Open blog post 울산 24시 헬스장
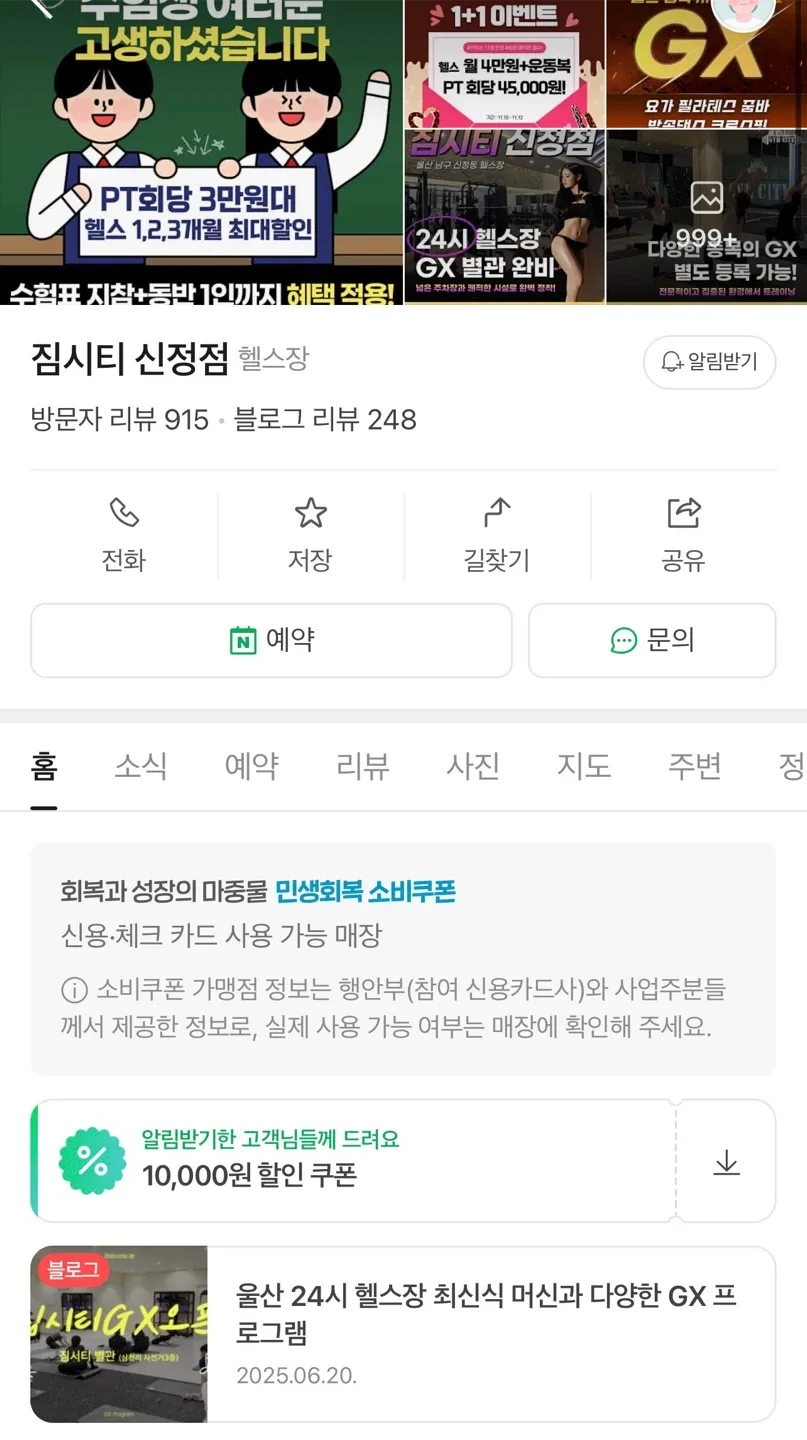The width and height of the screenshot is (807, 1440). (485, 1314)
